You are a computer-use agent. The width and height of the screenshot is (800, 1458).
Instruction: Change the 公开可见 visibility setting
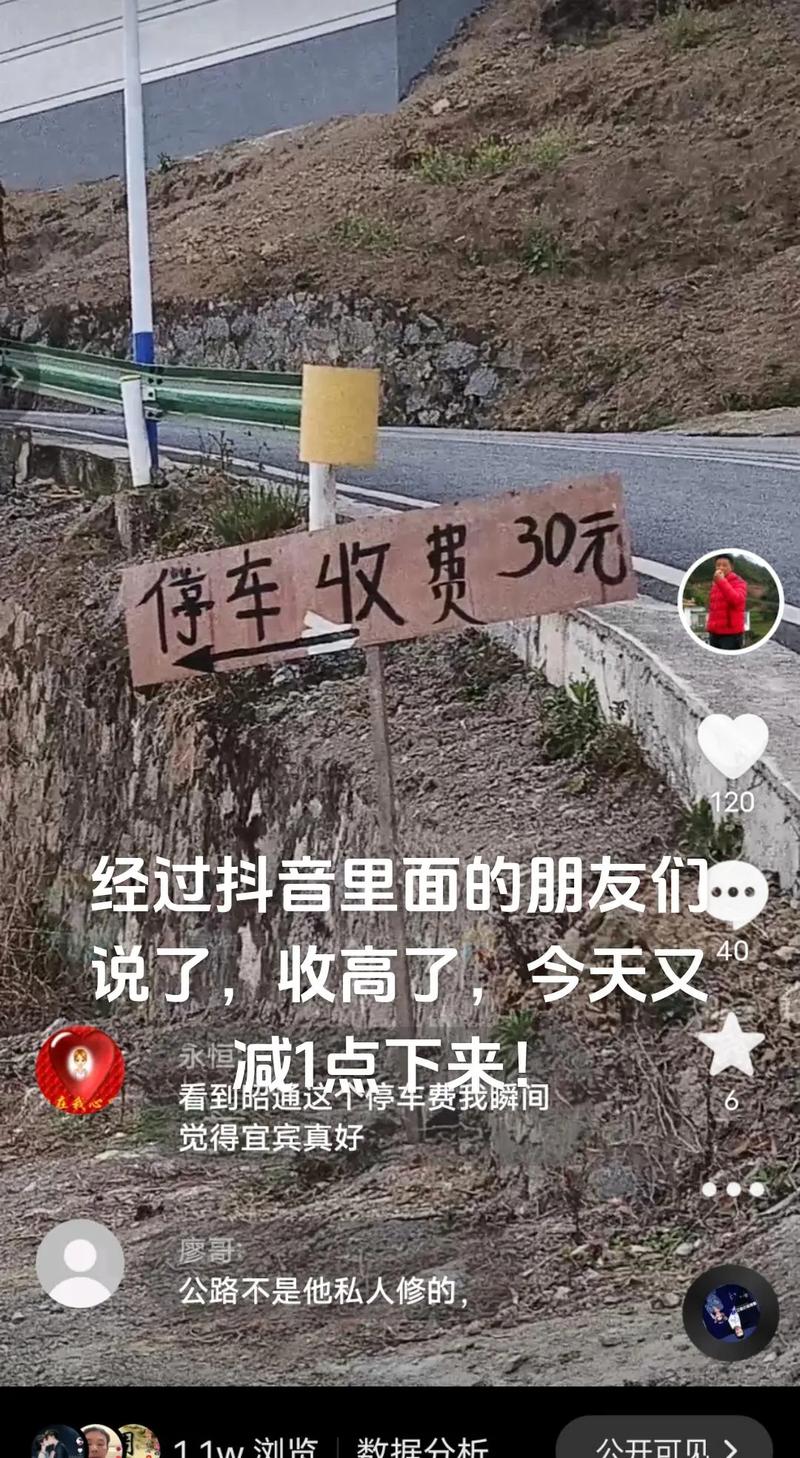point(664,1446)
